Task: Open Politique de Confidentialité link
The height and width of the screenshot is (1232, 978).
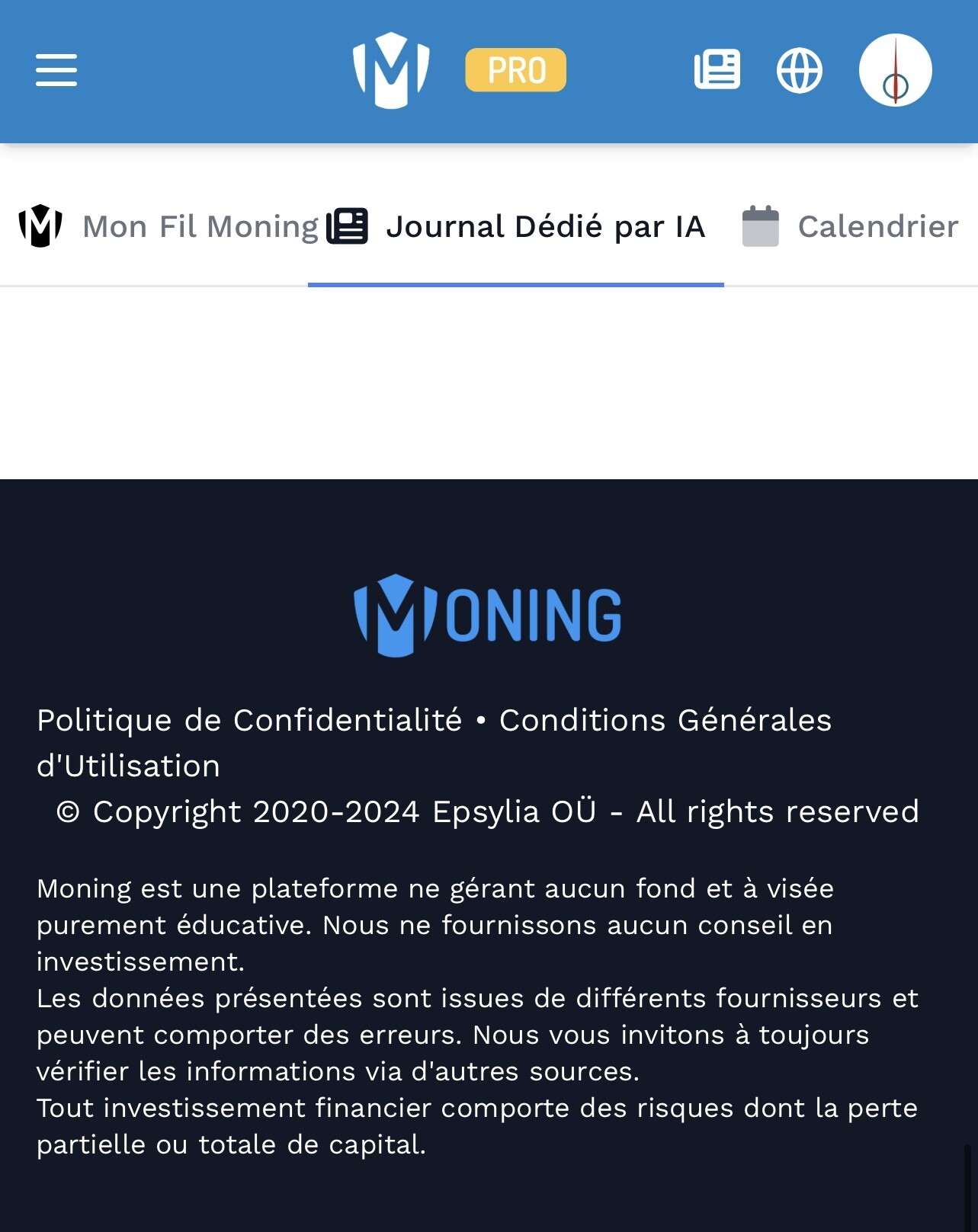Action: [x=249, y=720]
